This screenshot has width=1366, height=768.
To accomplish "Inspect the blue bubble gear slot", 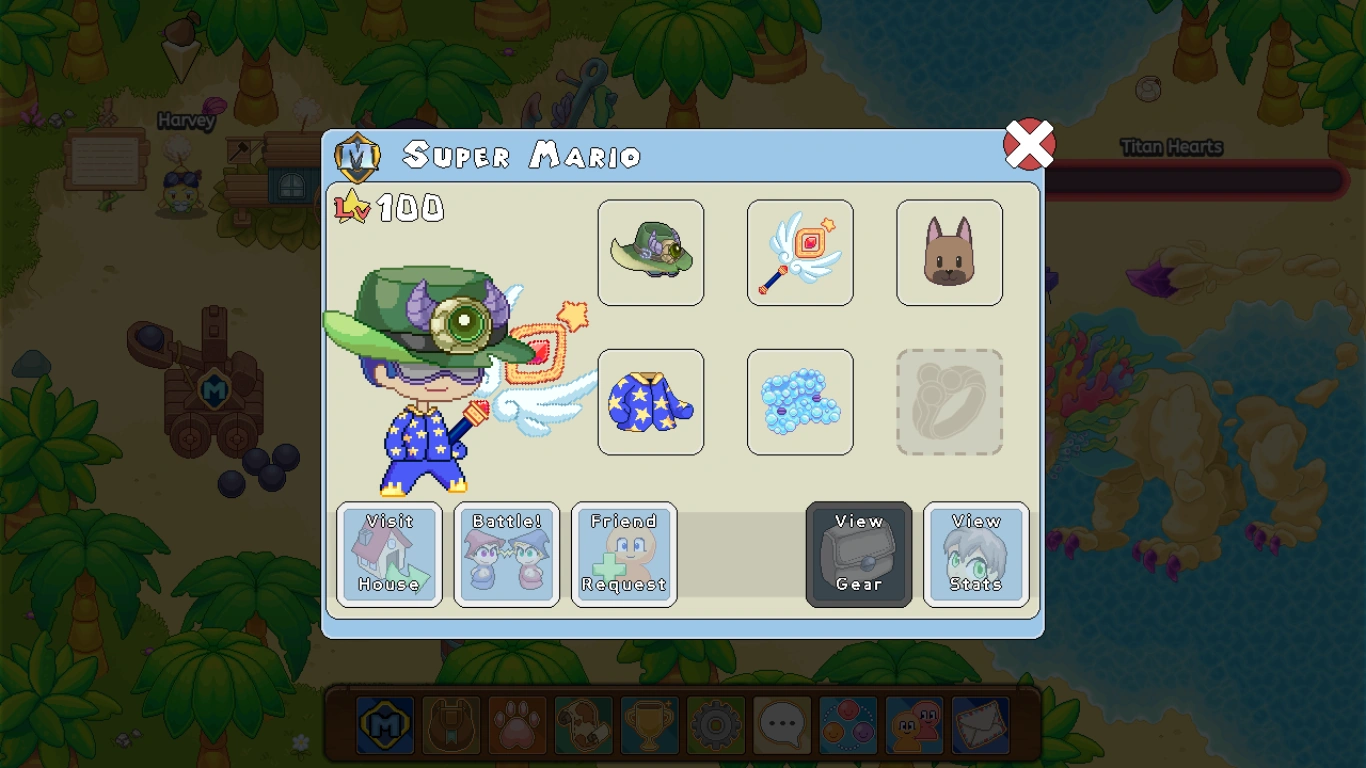I will click(800, 402).
